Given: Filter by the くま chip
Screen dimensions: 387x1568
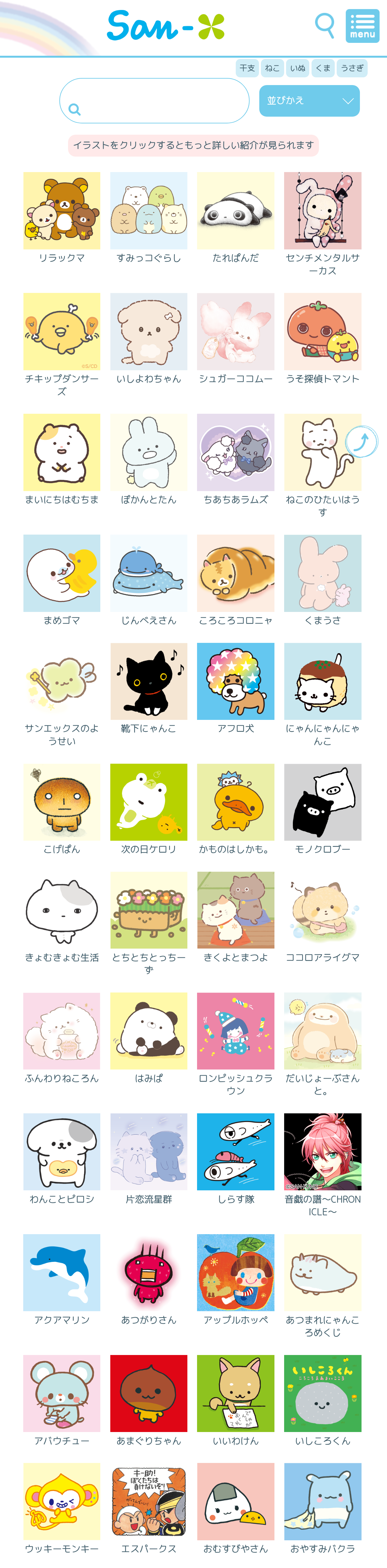Looking at the screenshot, I should coord(323,68).
